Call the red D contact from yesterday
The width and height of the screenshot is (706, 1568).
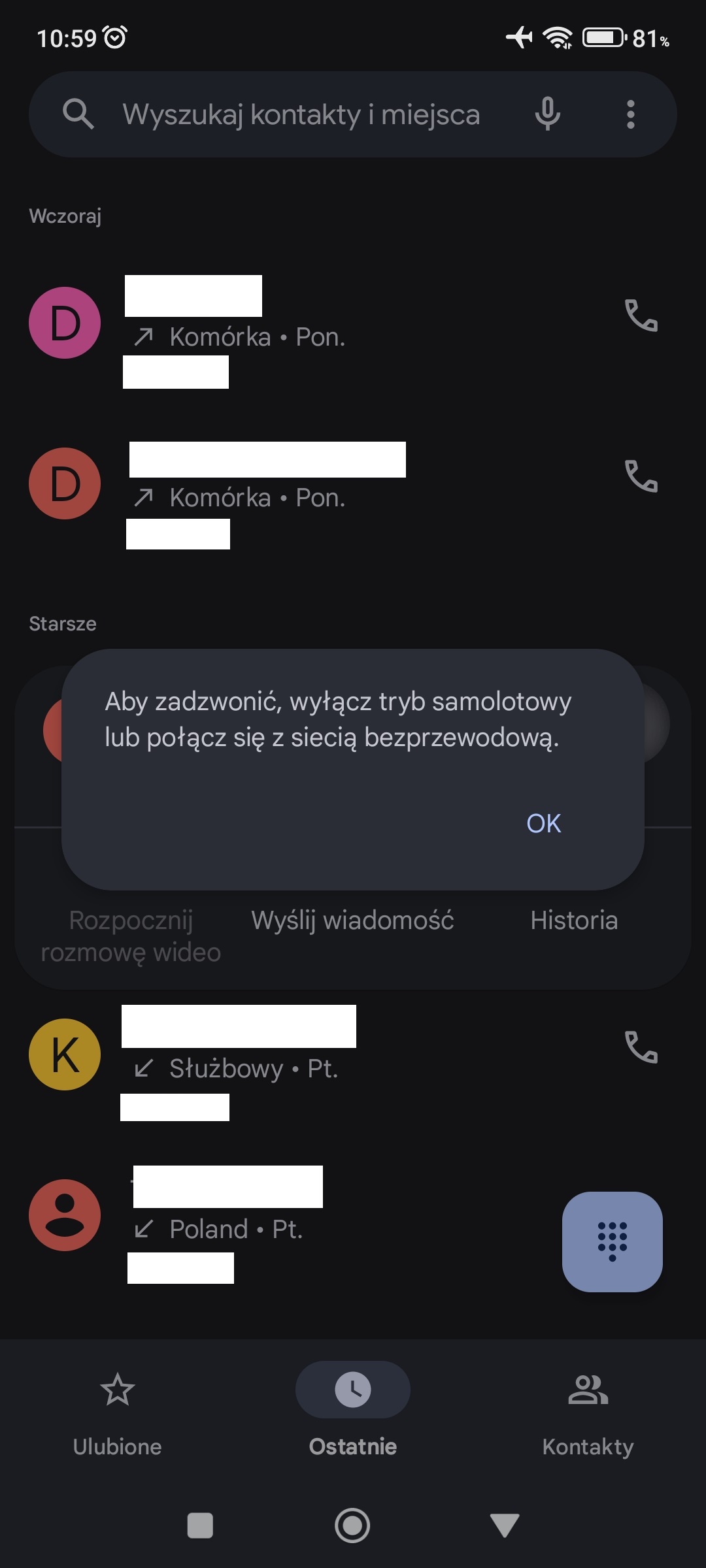(x=641, y=476)
